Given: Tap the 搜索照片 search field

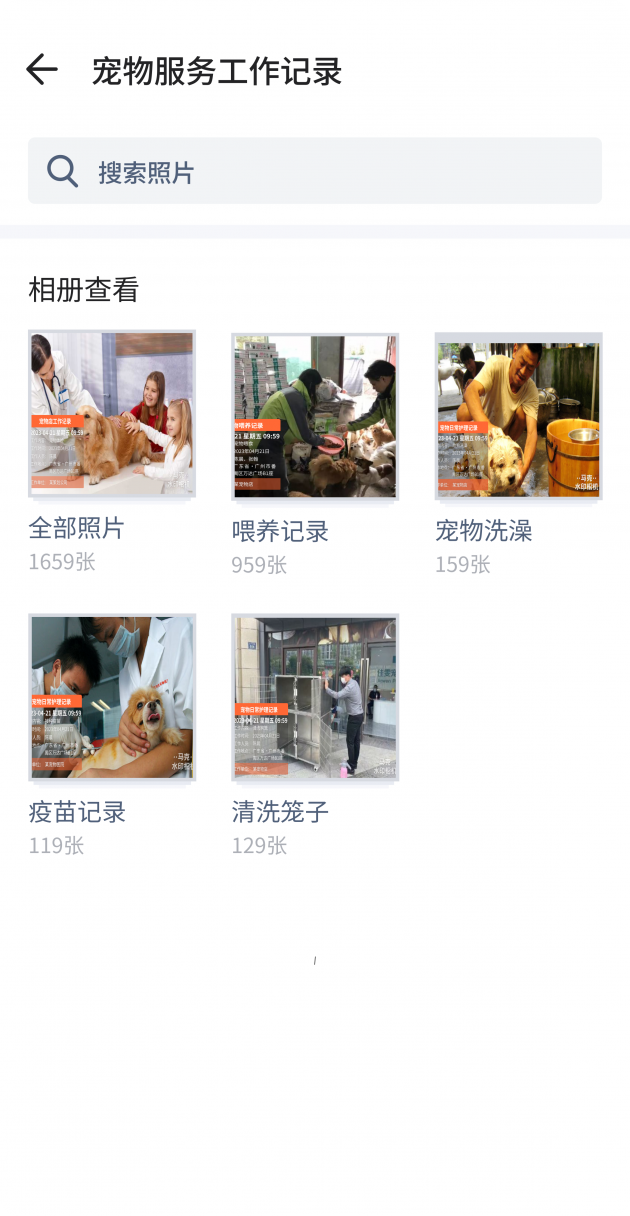Looking at the screenshot, I should (314, 171).
